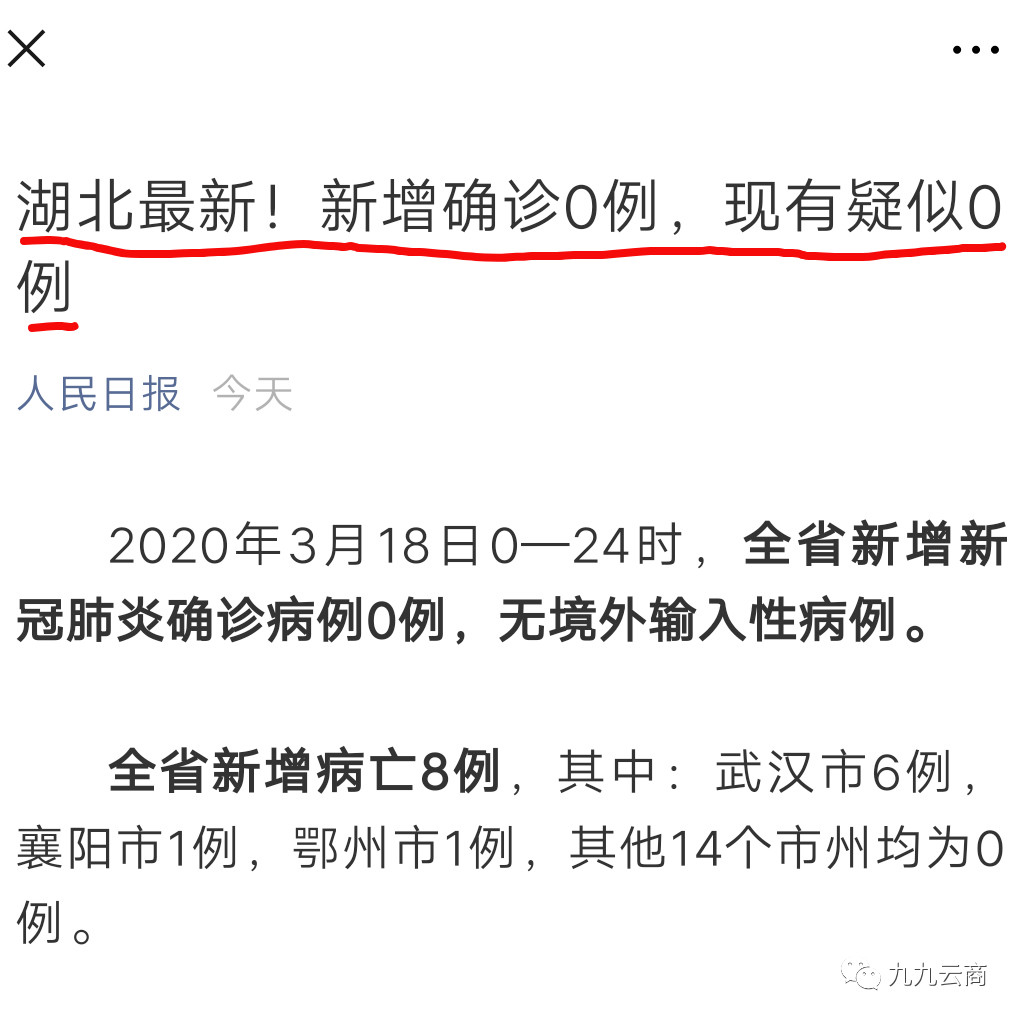Open the three-dot overflow menu

click(975, 50)
